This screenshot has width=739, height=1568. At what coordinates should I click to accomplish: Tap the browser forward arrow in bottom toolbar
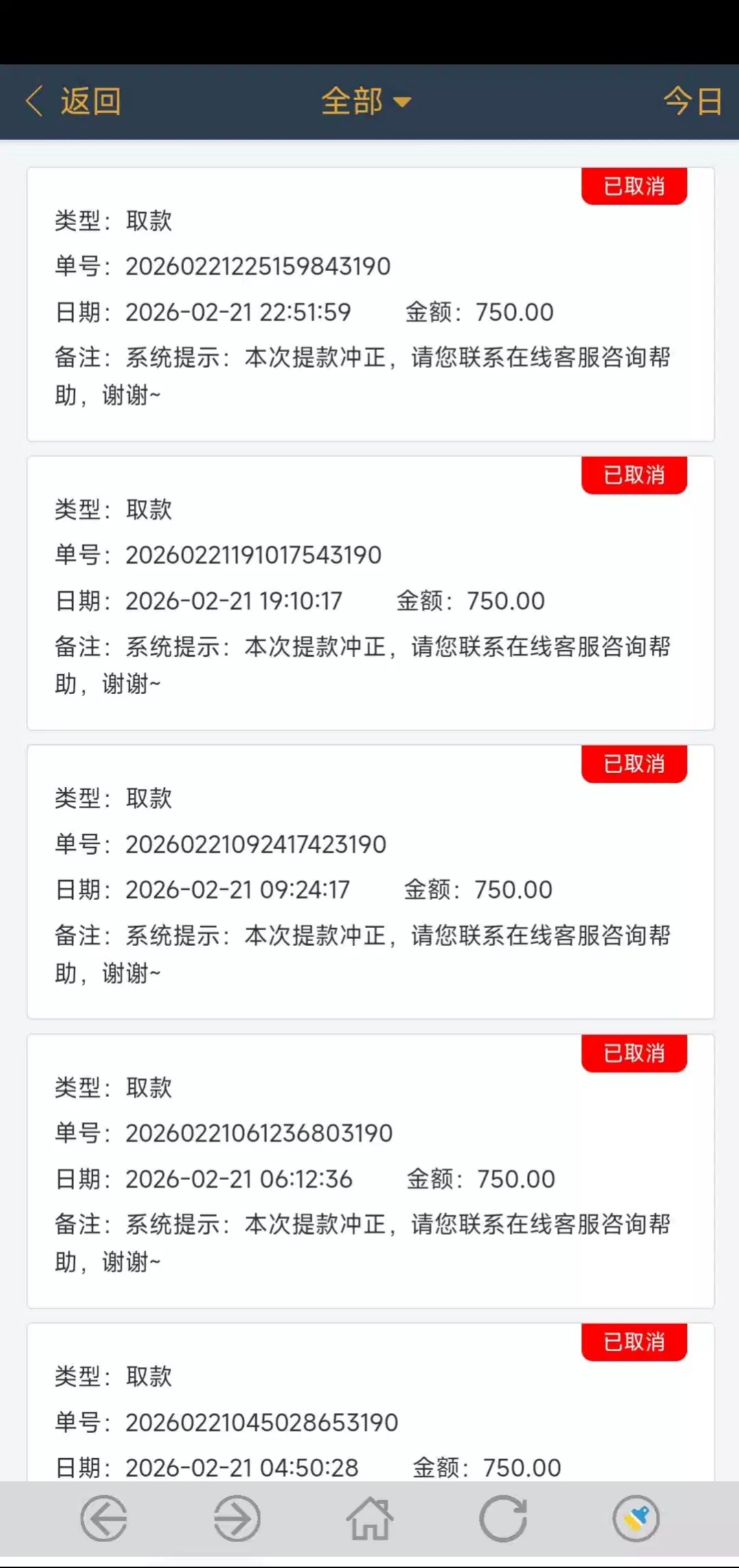(237, 1519)
